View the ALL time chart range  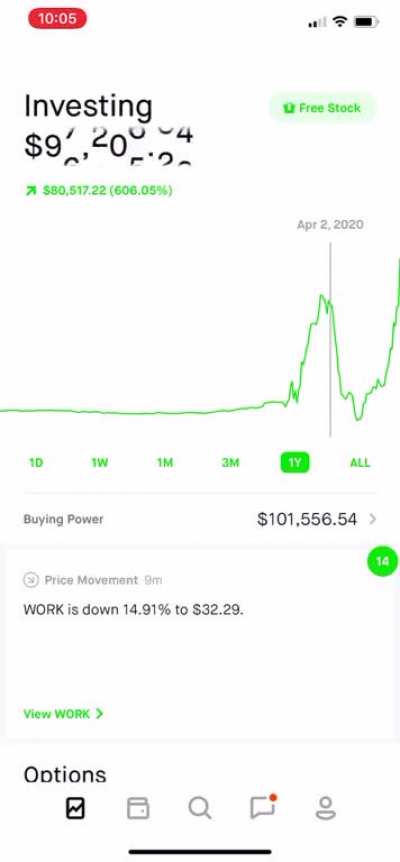coord(360,463)
